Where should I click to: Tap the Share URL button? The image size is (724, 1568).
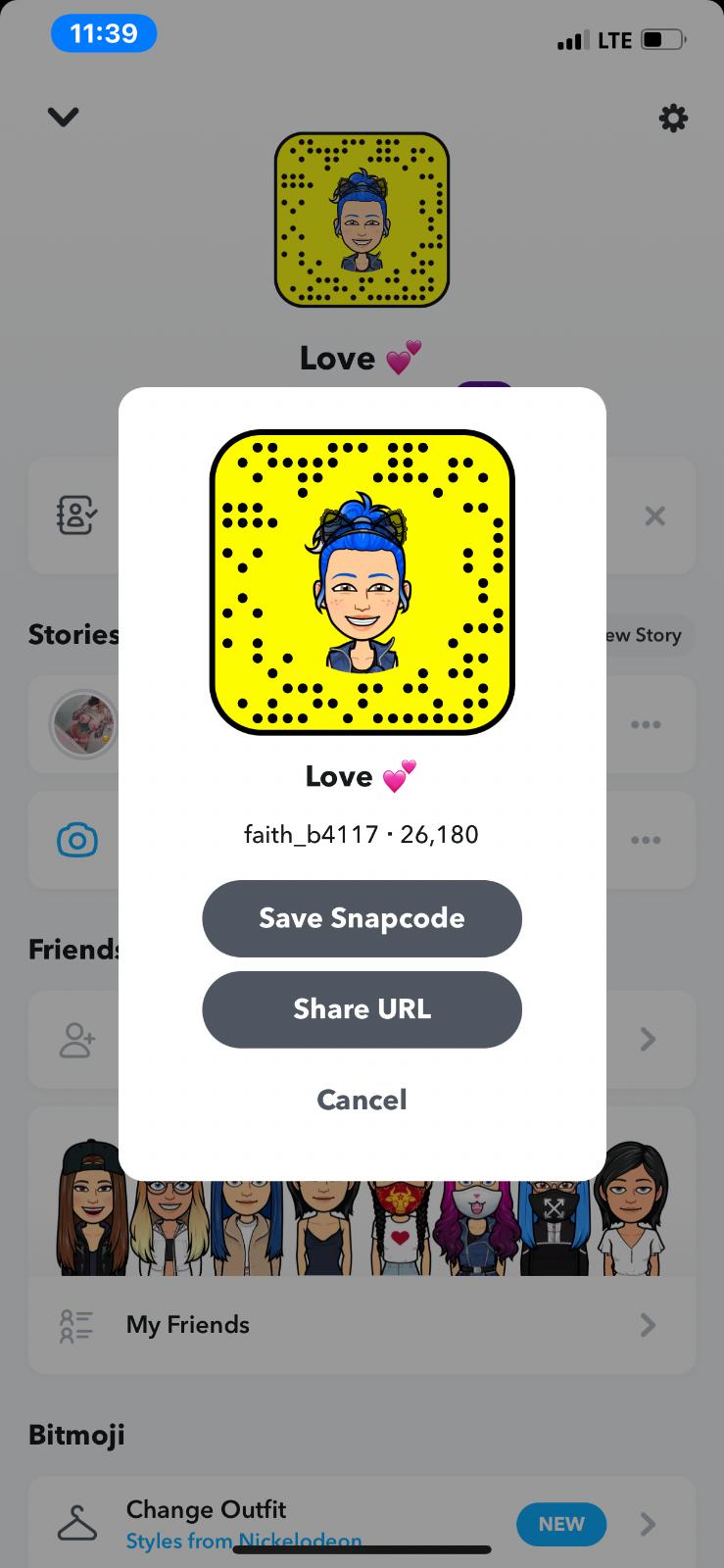pos(362,1009)
